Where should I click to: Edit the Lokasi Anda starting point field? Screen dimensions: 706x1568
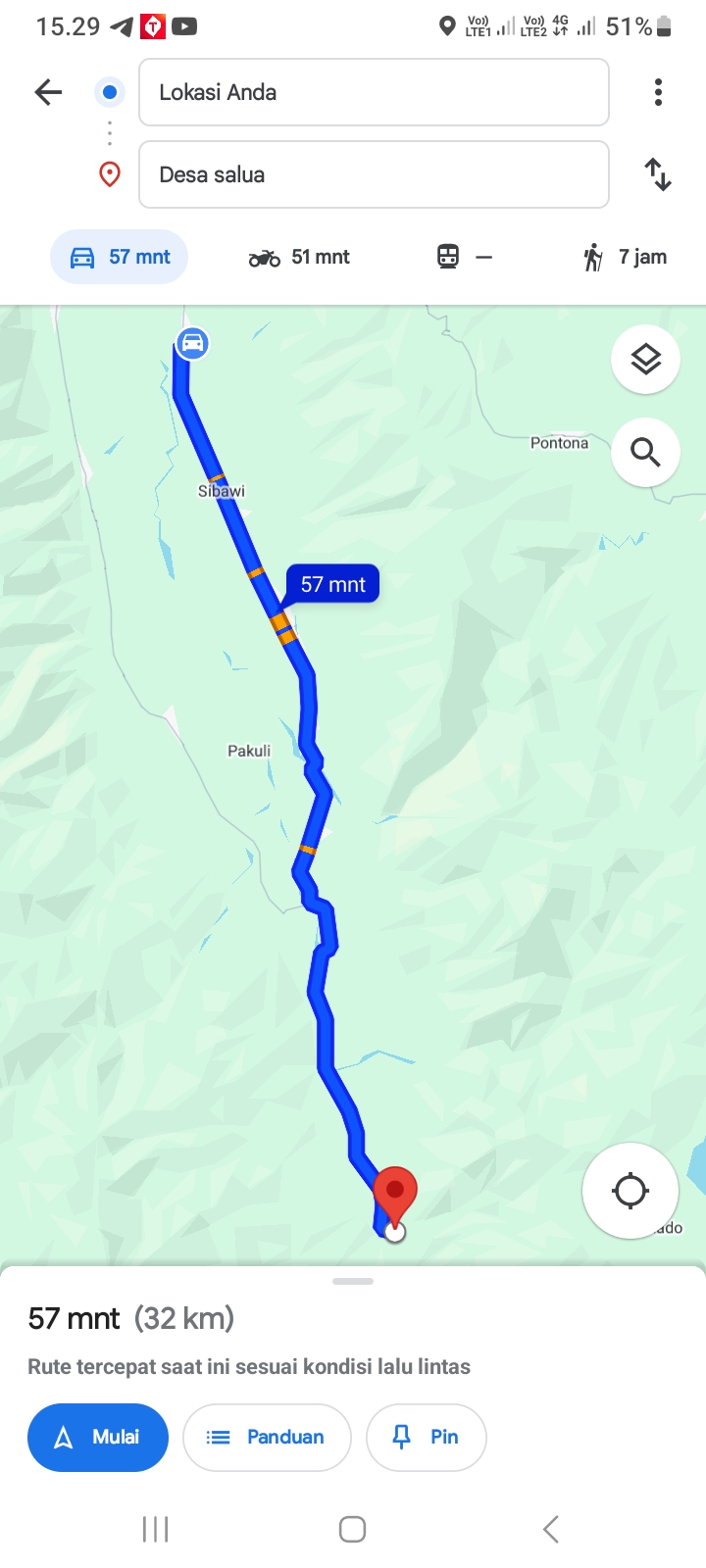point(374,92)
